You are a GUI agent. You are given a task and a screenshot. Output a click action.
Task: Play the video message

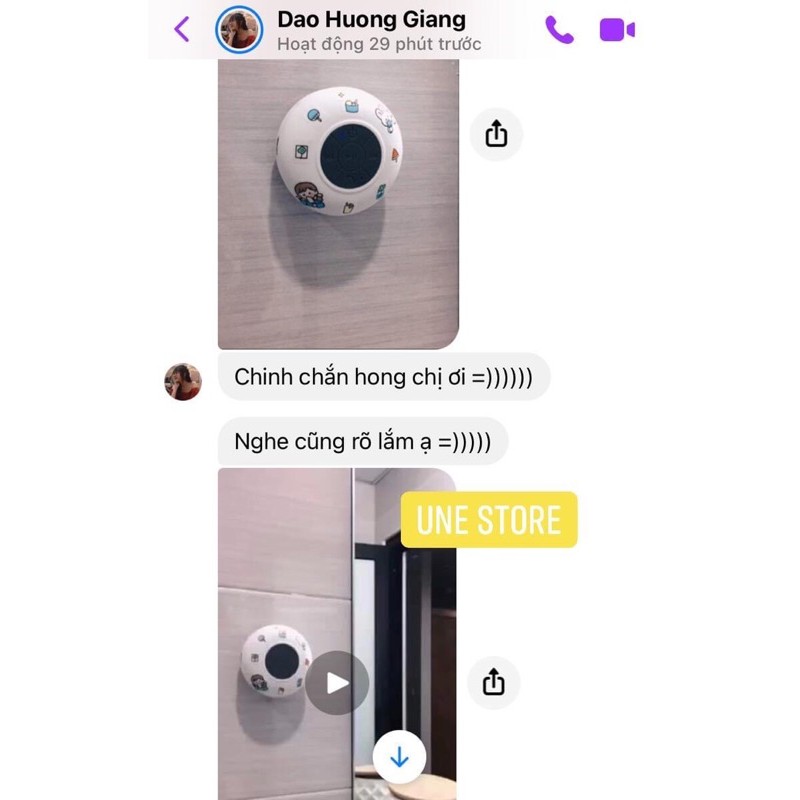337,683
